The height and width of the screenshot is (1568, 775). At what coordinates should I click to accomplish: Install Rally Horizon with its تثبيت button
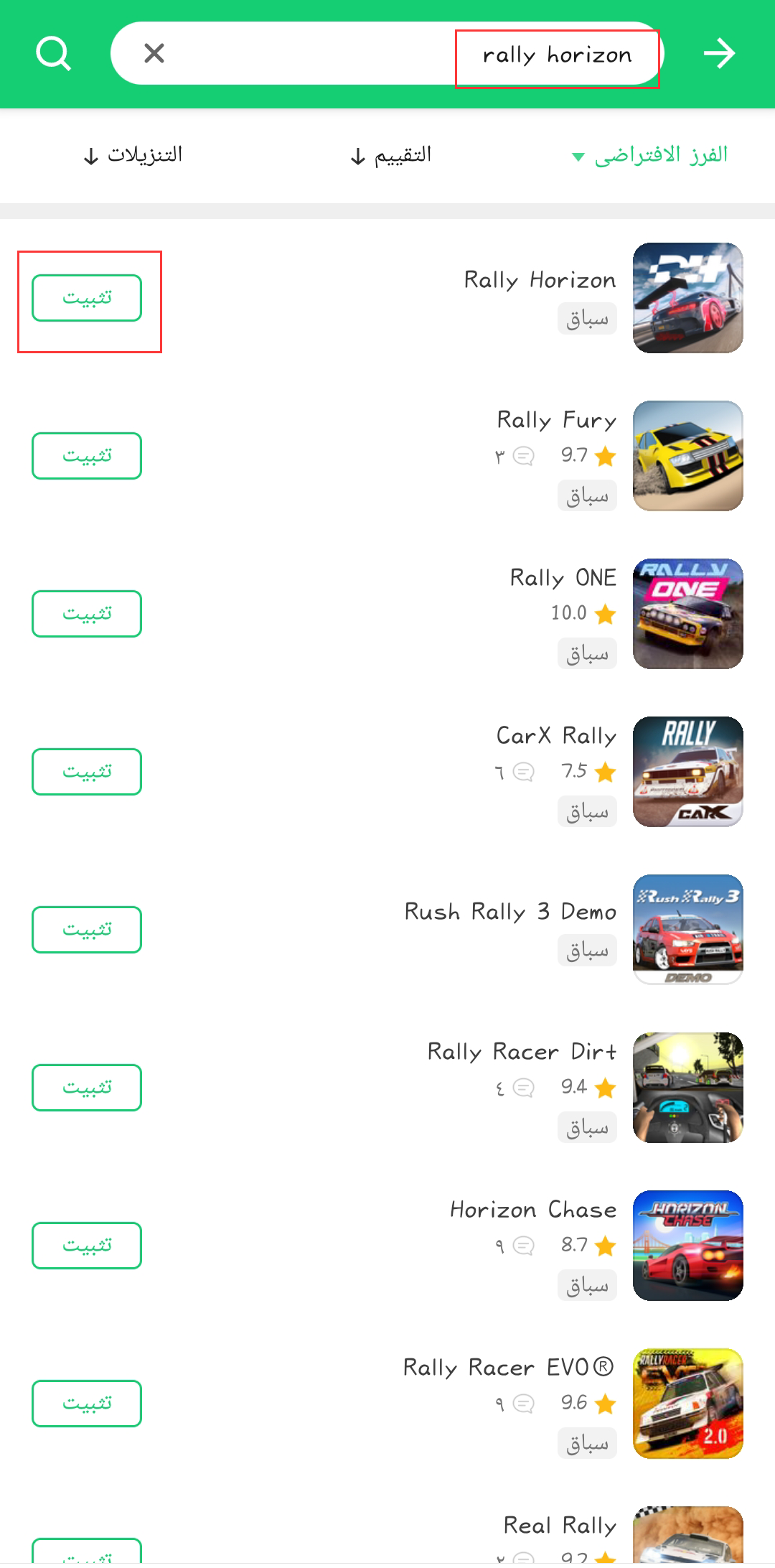click(86, 298)
